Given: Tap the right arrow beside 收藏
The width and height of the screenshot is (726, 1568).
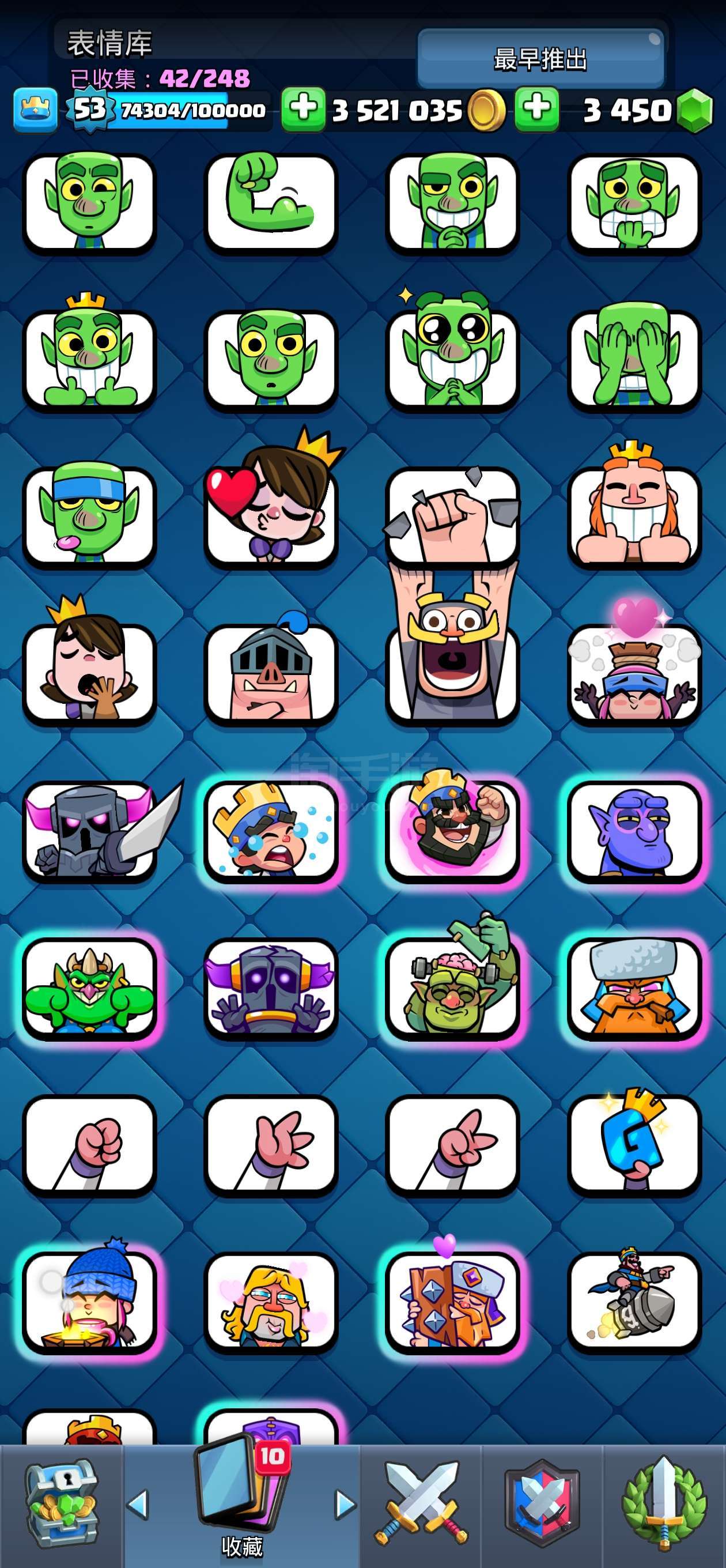Looking at the screenshot, I should click(x=345, y=1504).
